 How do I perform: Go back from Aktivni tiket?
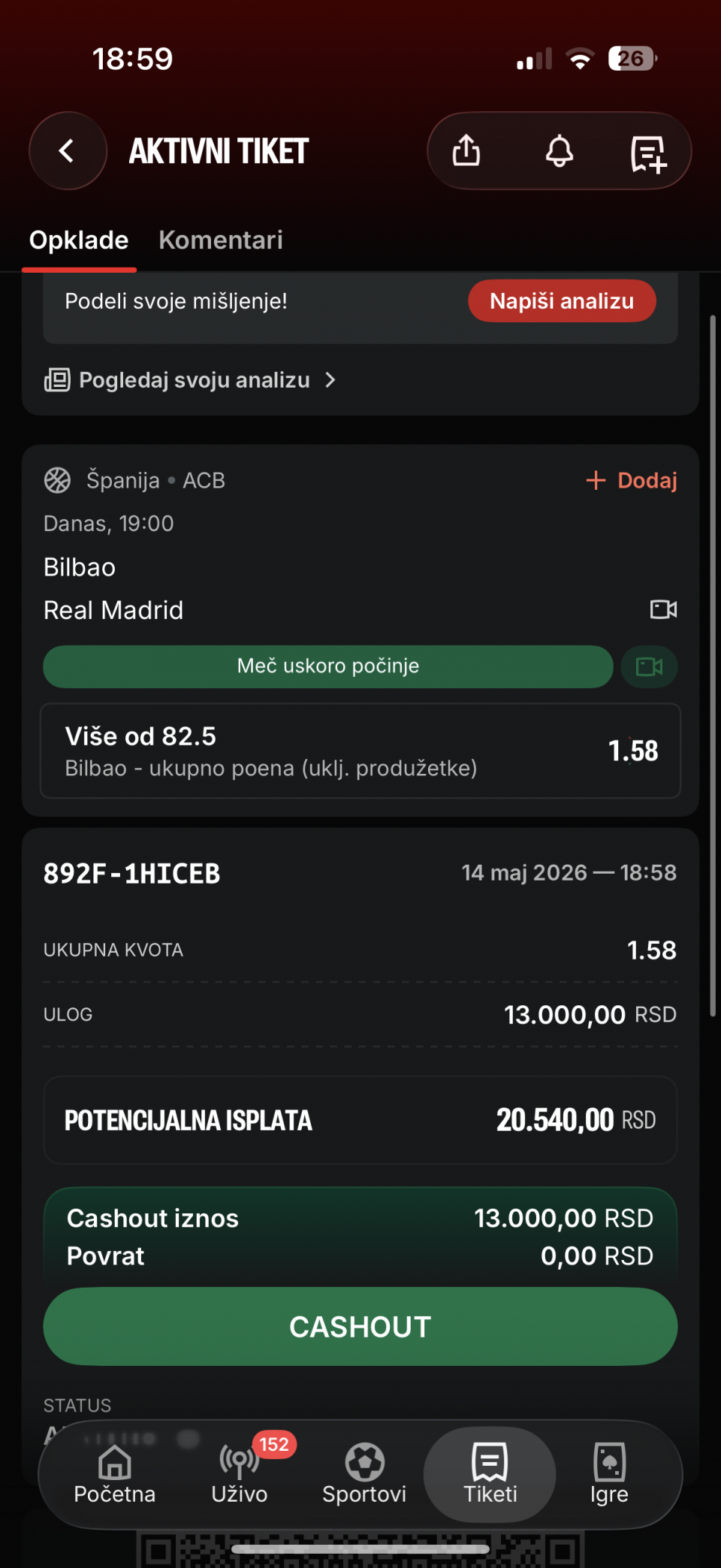pos(68,151)
